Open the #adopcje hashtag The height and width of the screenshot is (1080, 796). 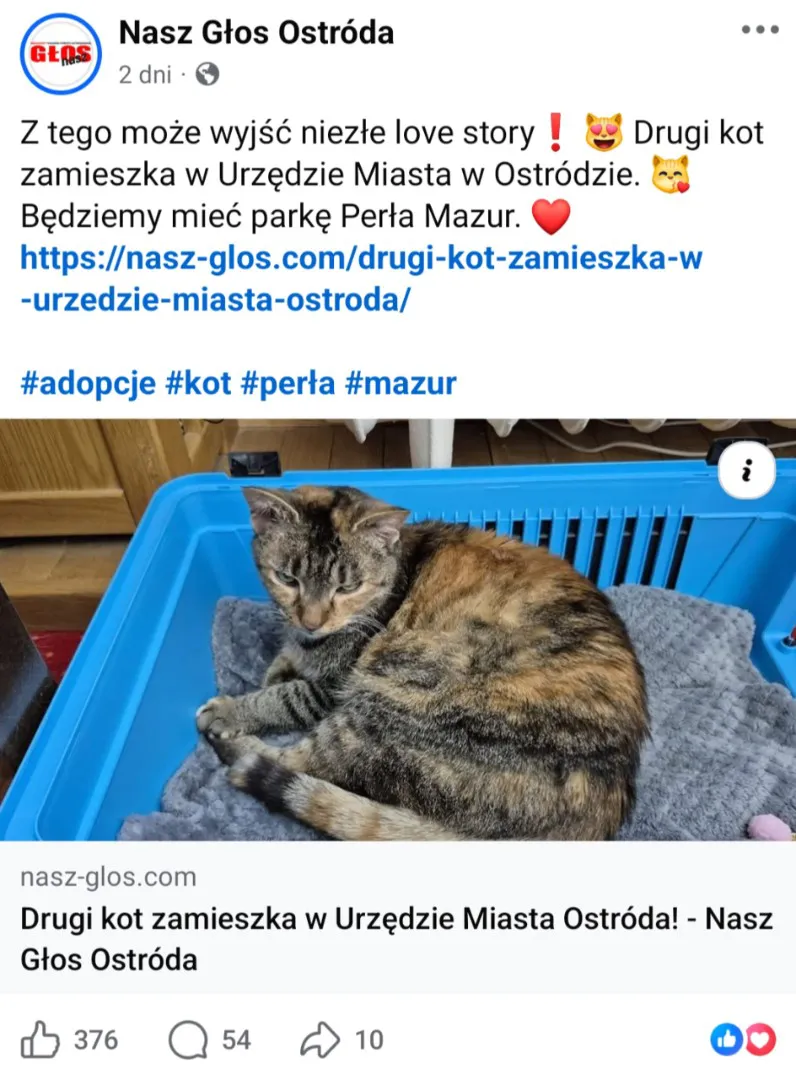[x=86, y=382]
